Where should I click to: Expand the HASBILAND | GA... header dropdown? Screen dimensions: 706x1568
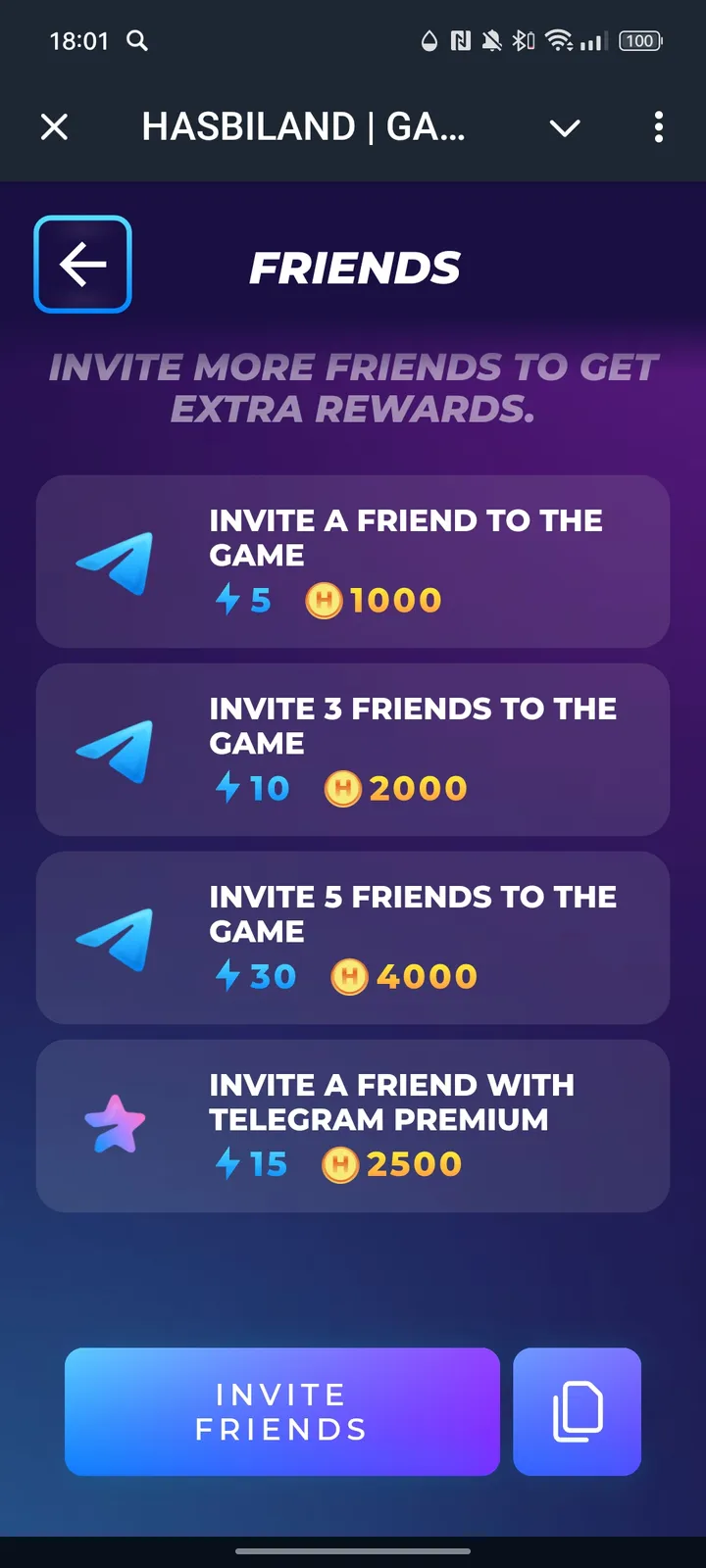tap(565, 127)
